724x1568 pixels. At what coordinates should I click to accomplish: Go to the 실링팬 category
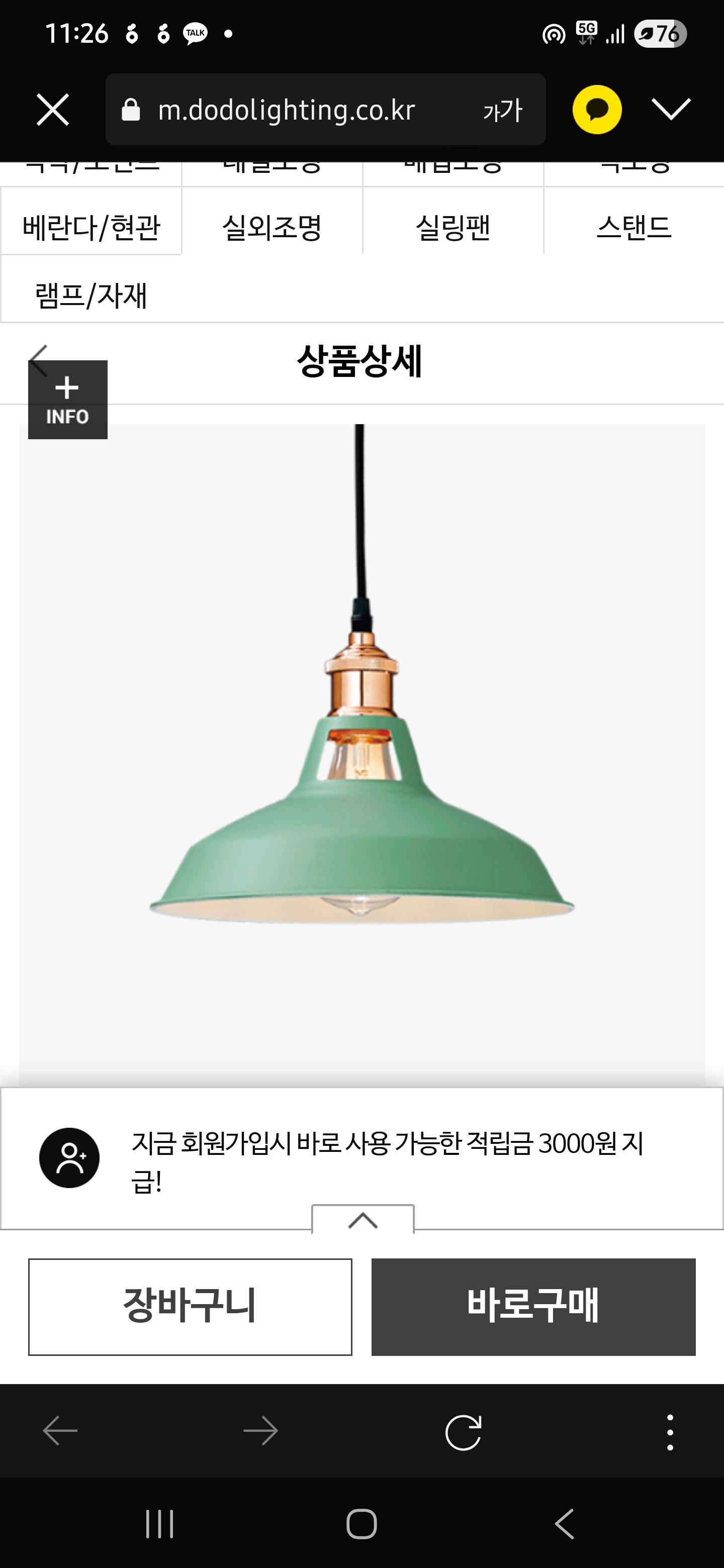pos(452,228)
